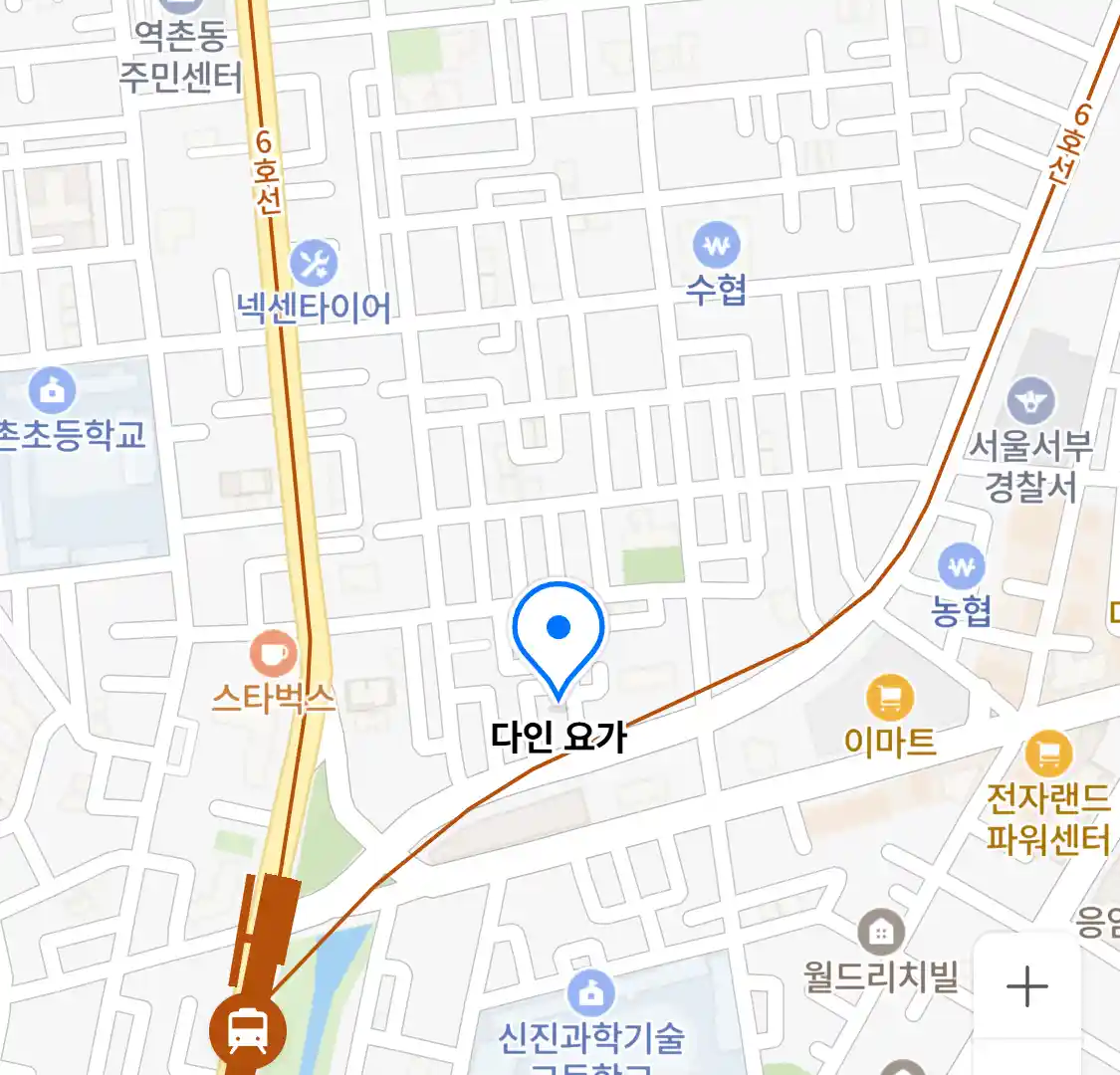The image size is (1120, 1075).
Task: Select the 이마트 shopping marker
Action: [890, 698]
